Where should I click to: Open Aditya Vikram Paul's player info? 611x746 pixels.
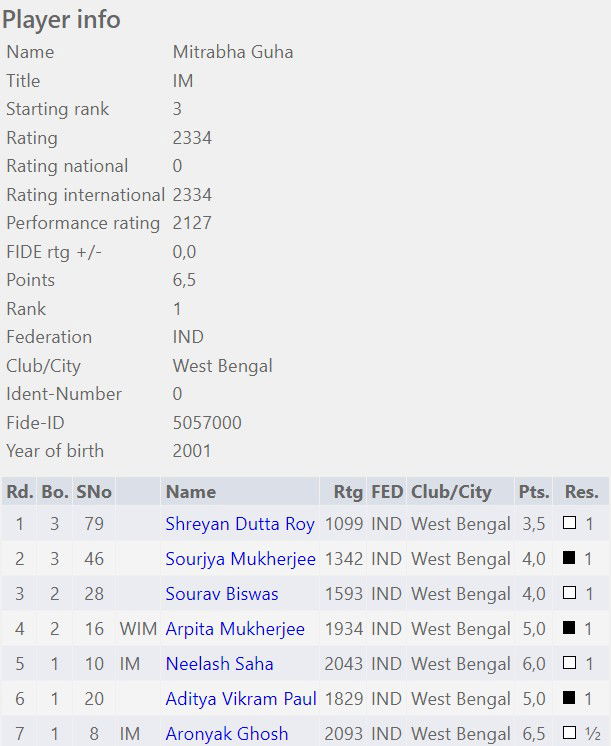(241, 699)
